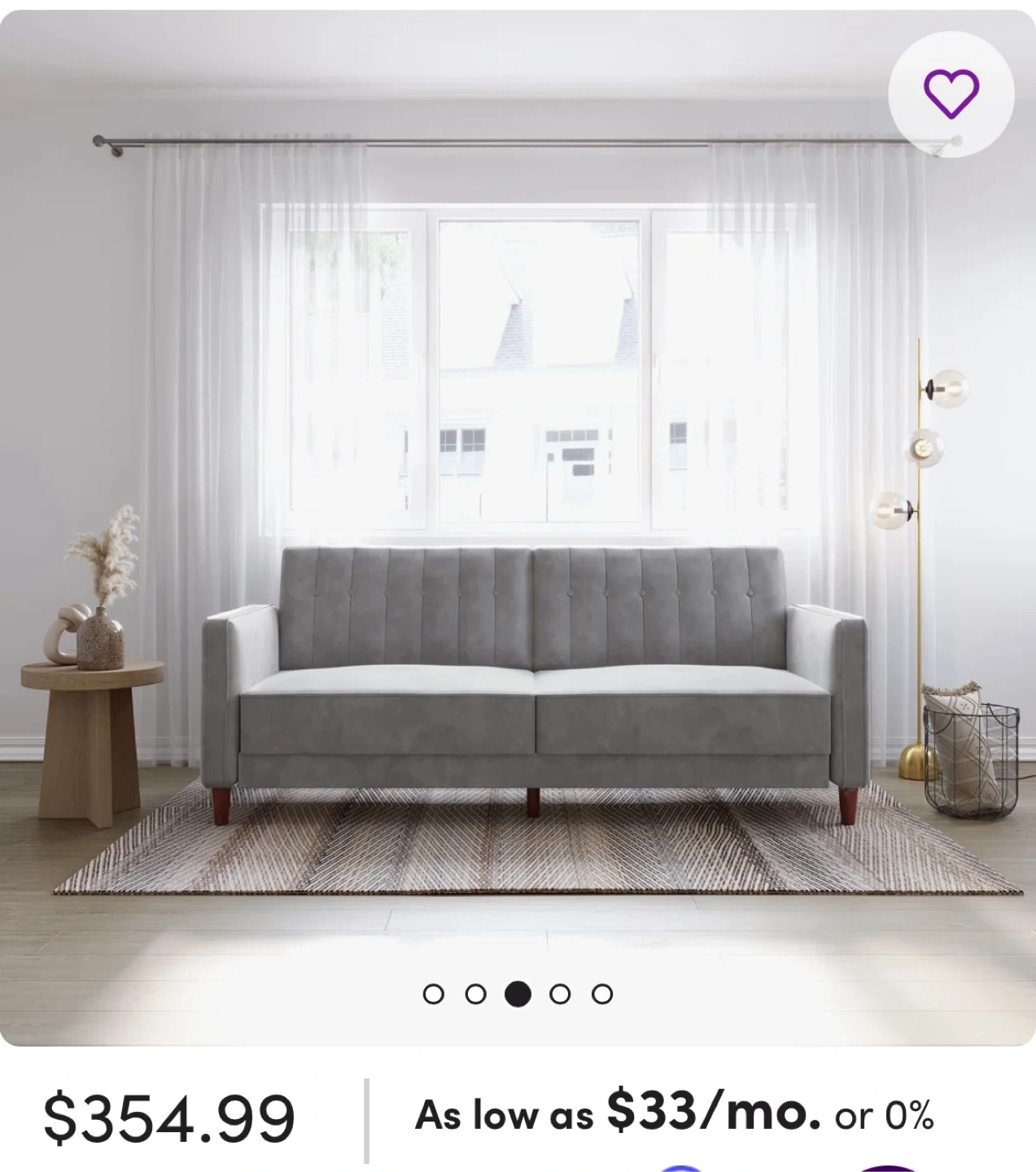Select the last image indicator dot

click(602, 994)
